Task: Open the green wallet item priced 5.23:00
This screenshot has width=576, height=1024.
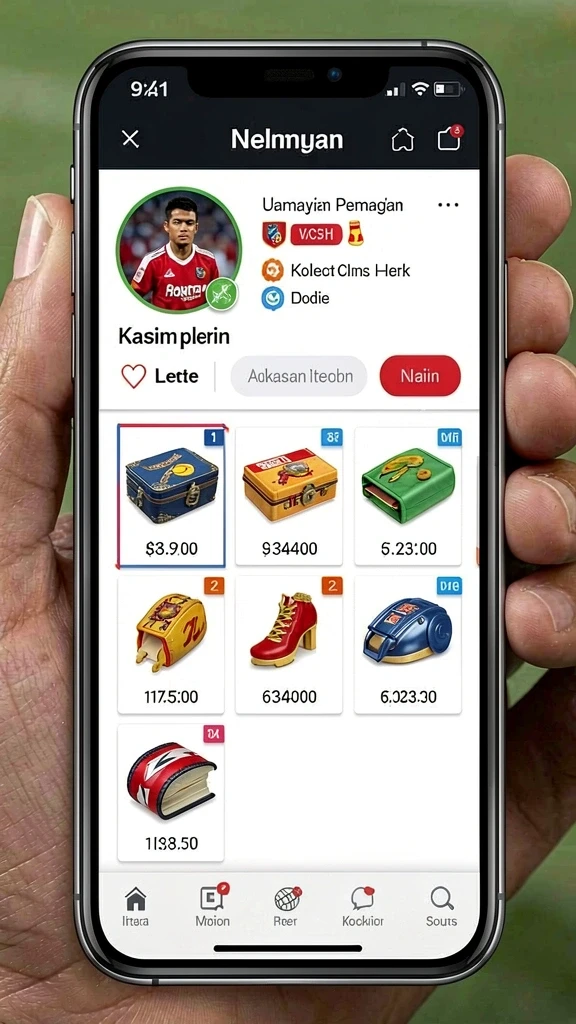Action: coord(408,496)
